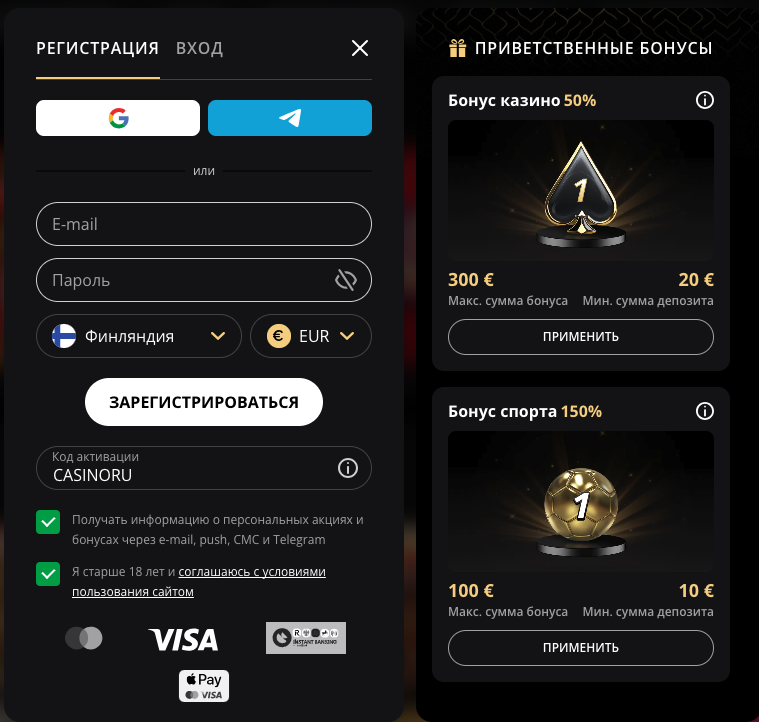Show info about the activation code

(347, 468)
